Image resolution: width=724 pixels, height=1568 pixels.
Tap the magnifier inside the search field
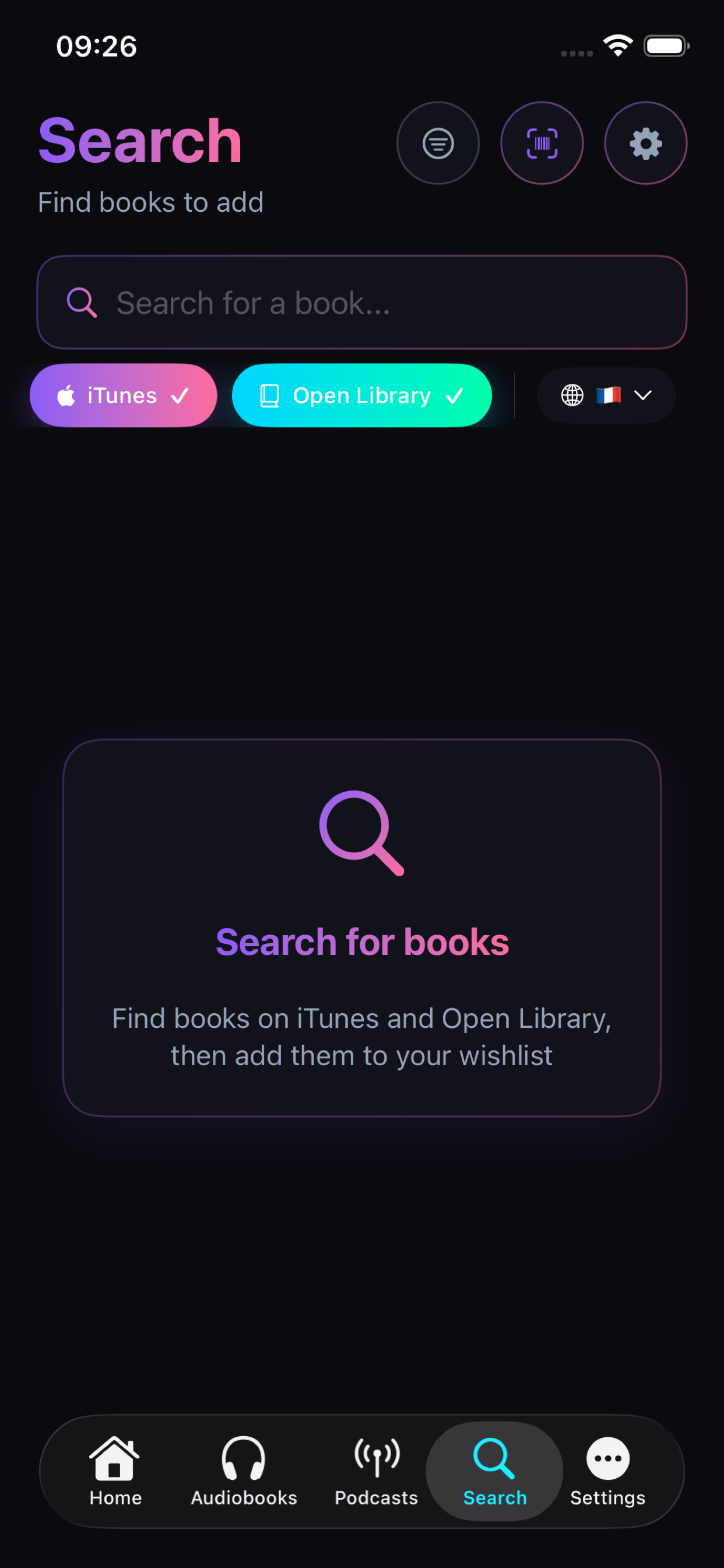click(82, 303)
